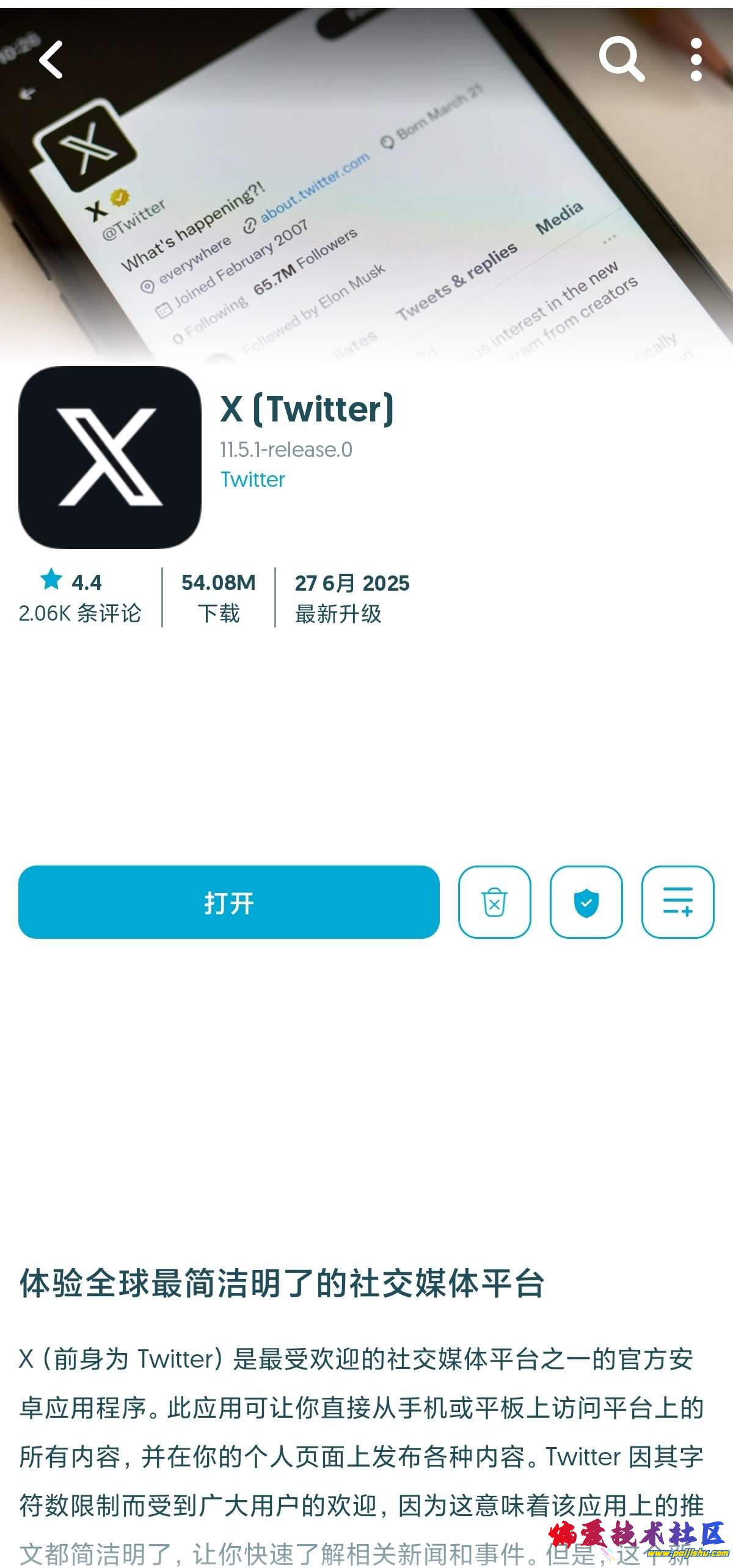View the security shield check
The width and height of the screenshot is (733, 1568).
(586, 902)
